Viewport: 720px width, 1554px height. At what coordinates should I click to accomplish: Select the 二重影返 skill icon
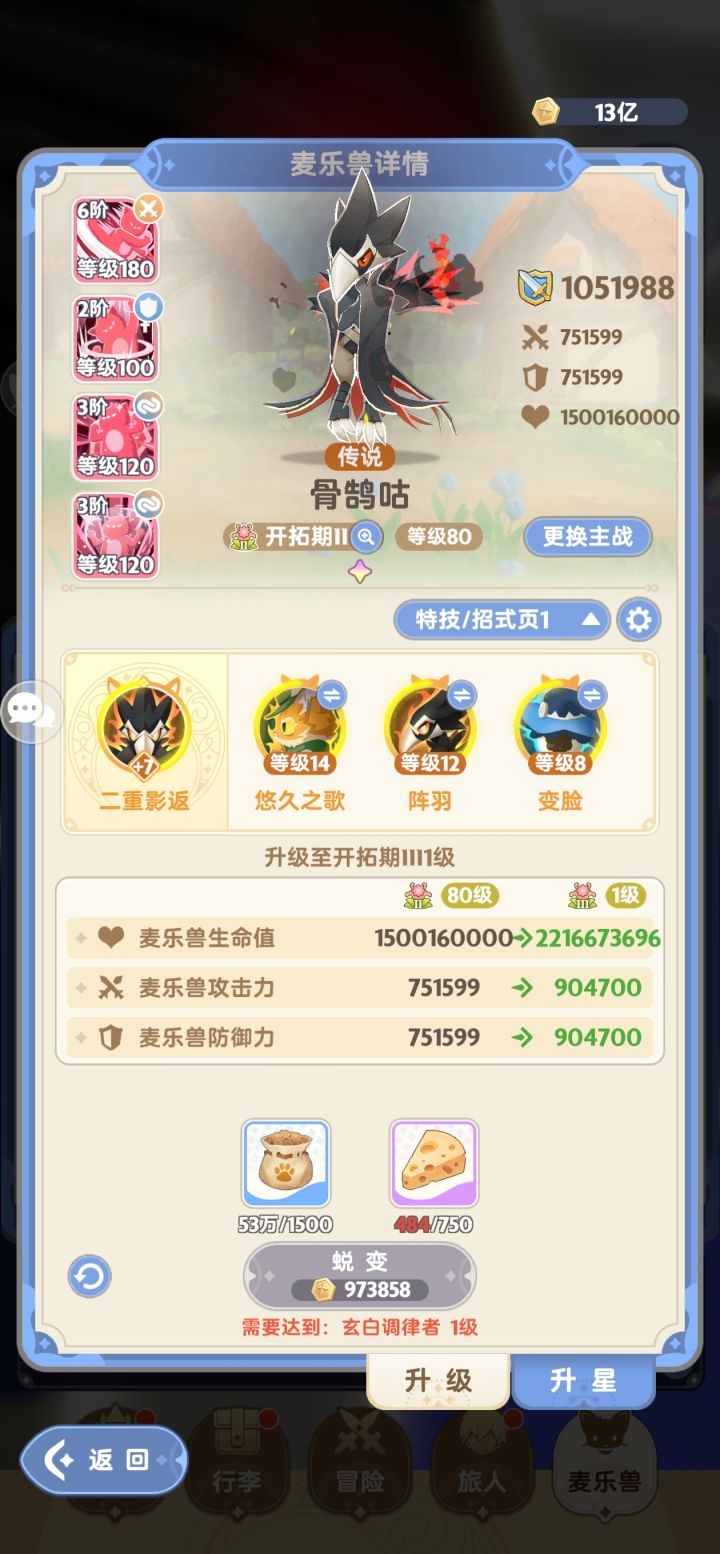pyautogui.click(x=143, y=728)
